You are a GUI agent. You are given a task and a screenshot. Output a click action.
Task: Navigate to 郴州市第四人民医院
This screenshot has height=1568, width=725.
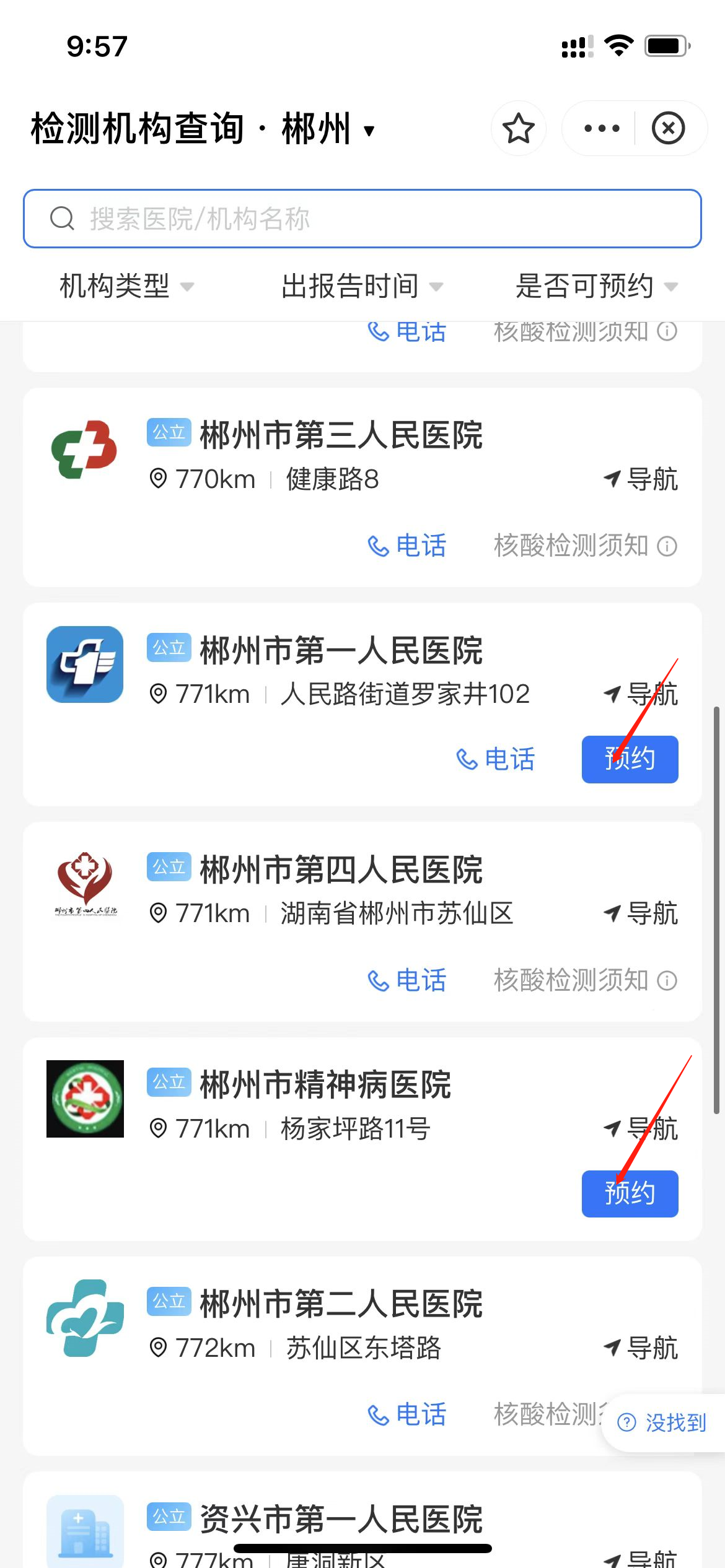tap(641, 913)
